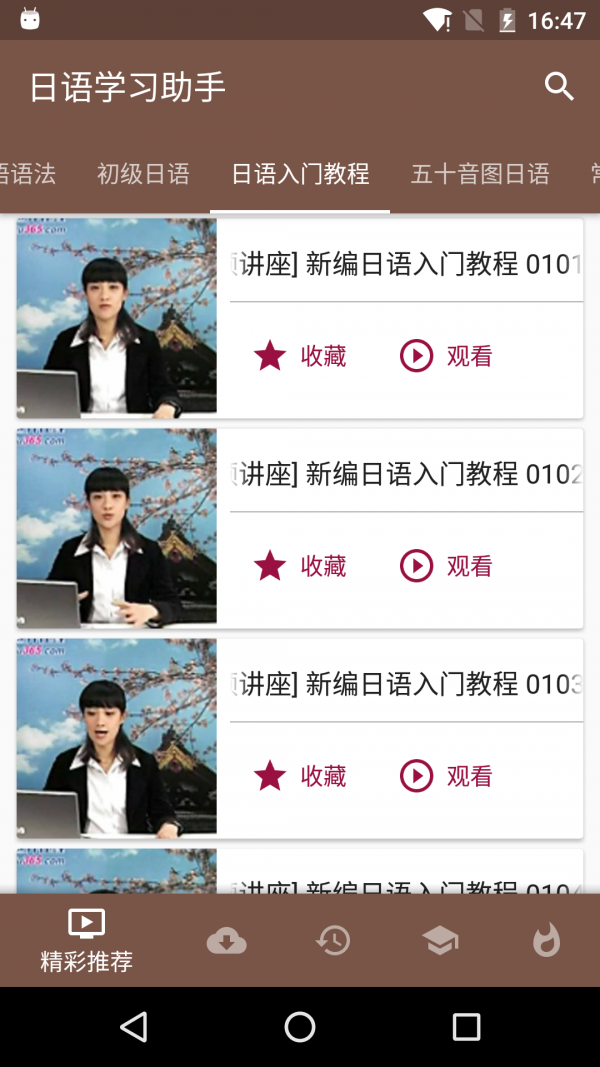Open the graduation cap tab
The height and width of the screenshot is (1067, 600).
(x=440, y=940)
